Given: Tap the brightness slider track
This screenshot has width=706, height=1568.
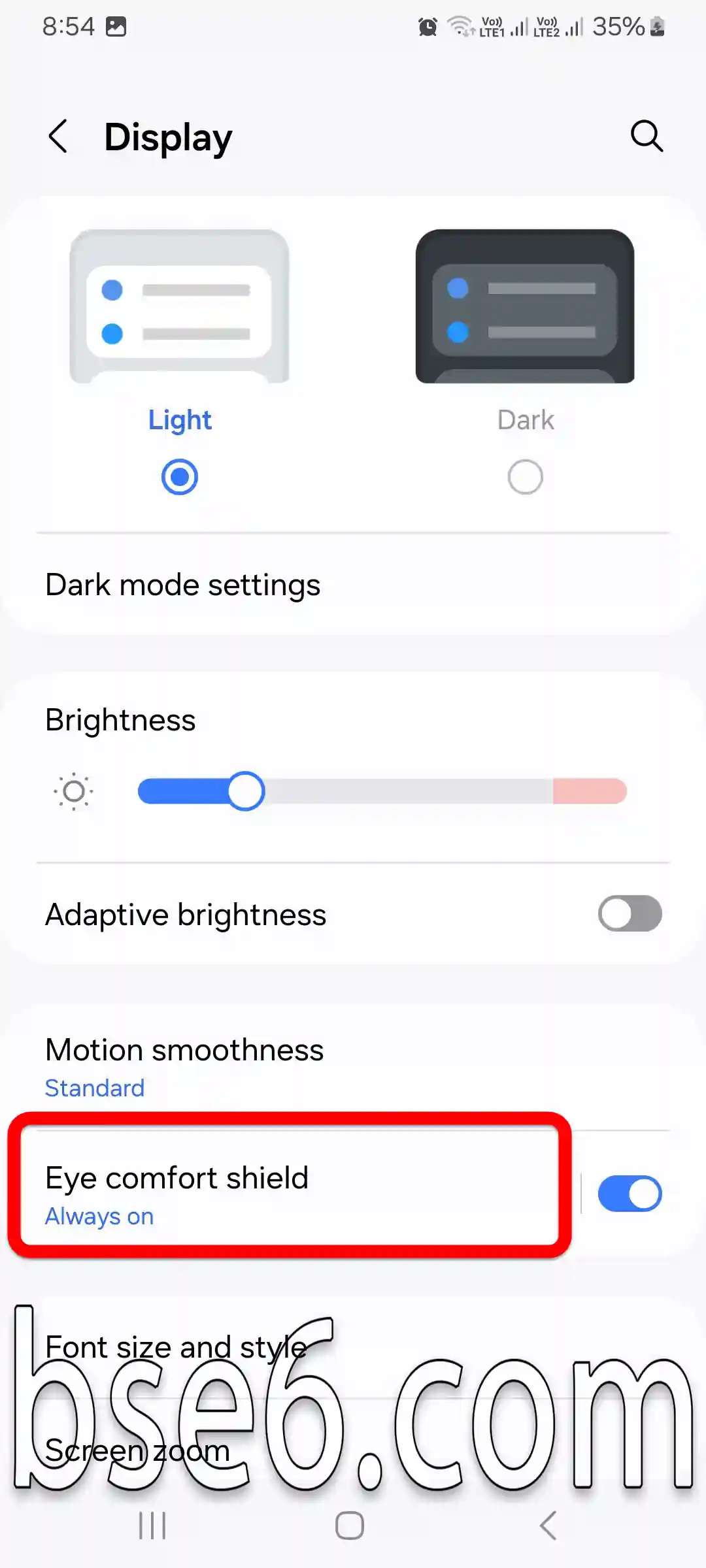Looking at the screenshot, I should point(382,791).
